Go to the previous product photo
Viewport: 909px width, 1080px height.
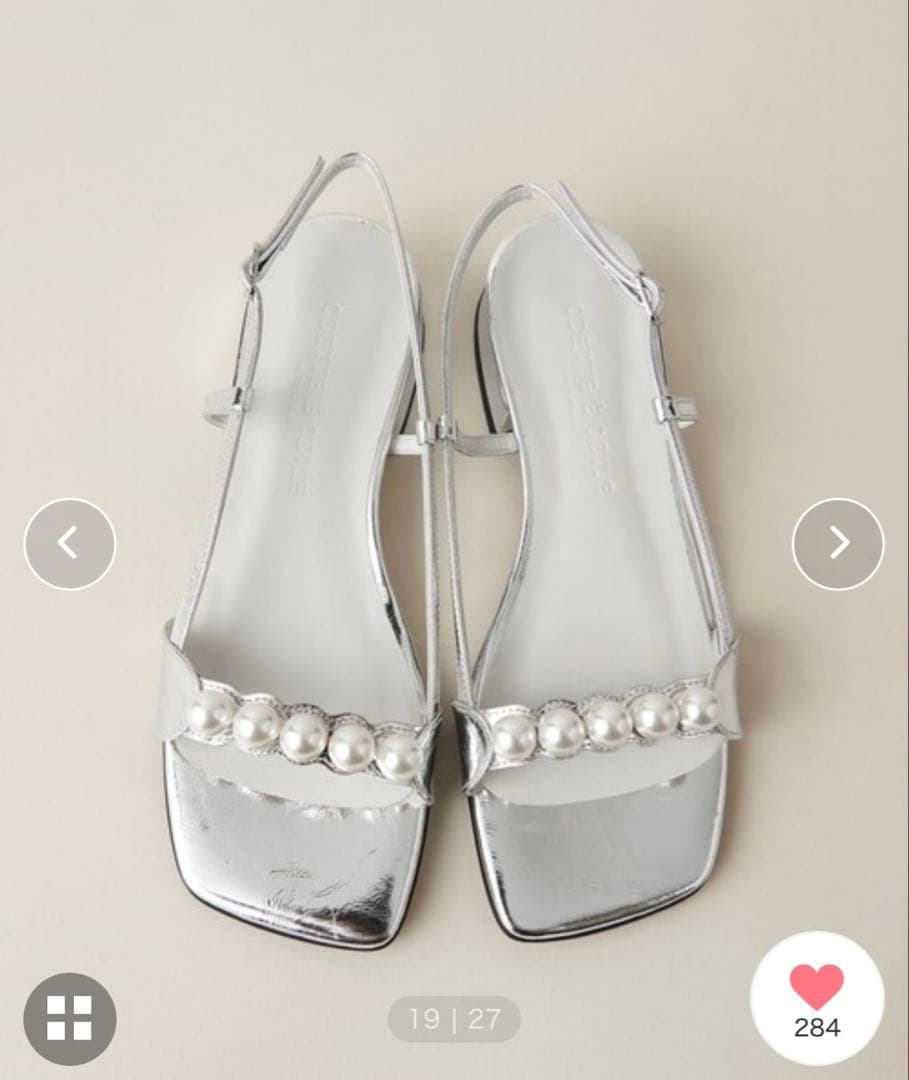point(69,544)
